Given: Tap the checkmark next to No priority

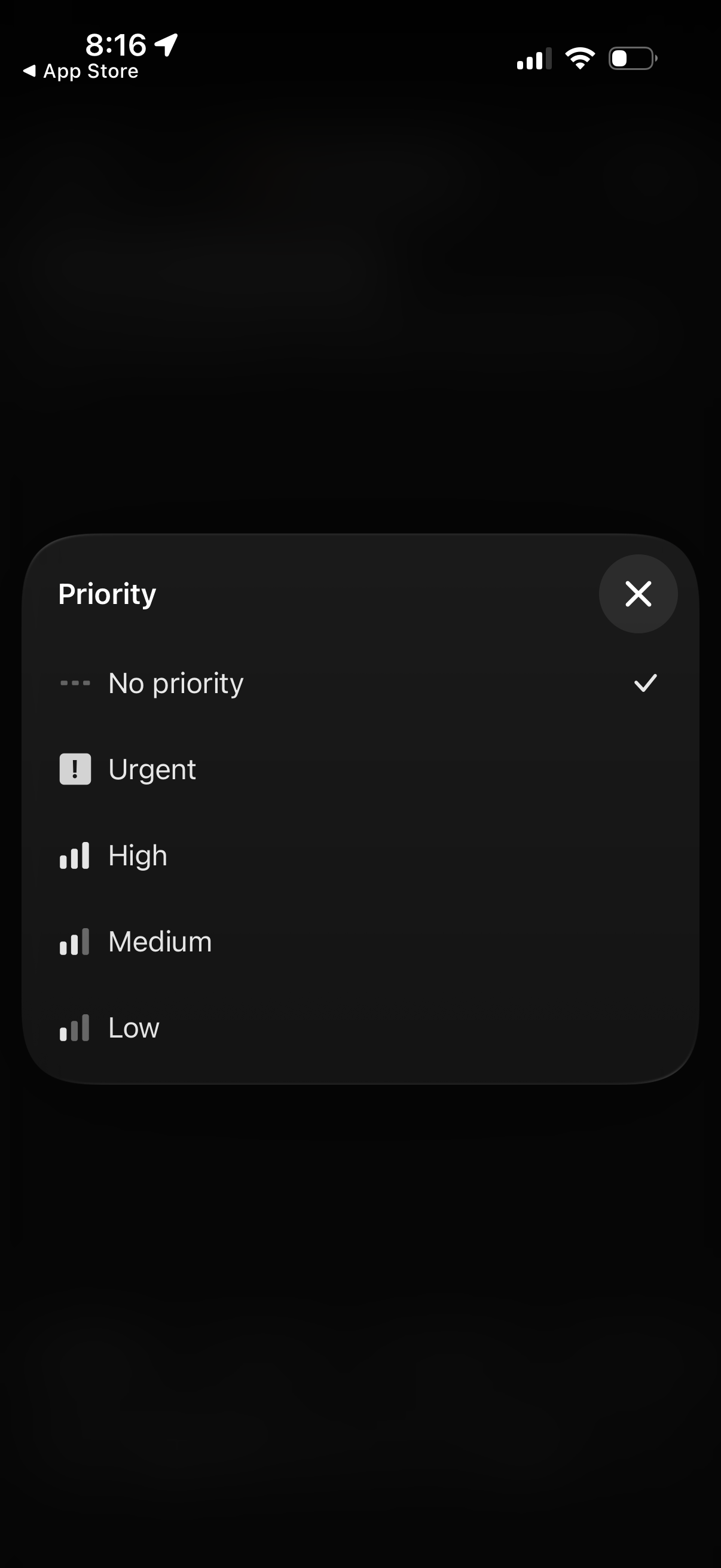Looking at the screenshot, I should click(647, 683).
